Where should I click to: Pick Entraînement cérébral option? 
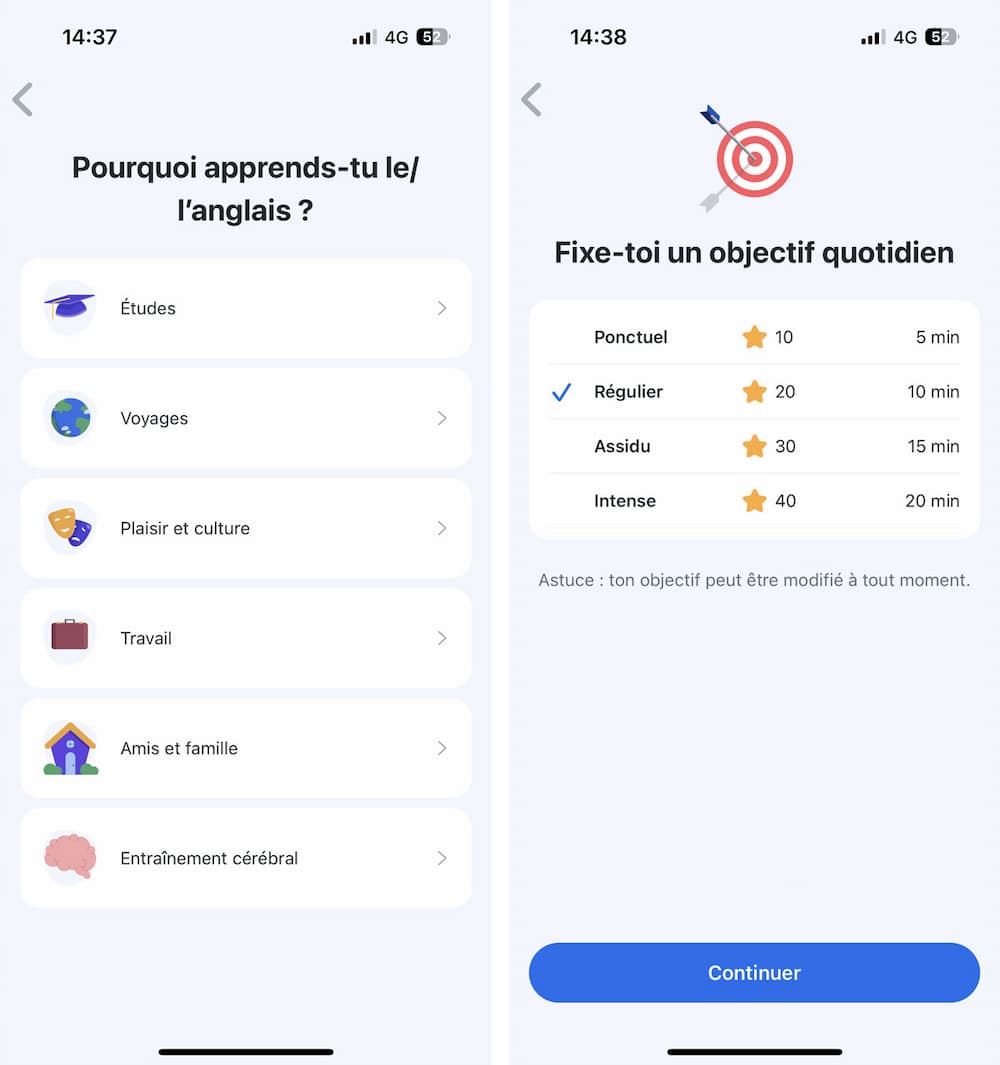245,858
